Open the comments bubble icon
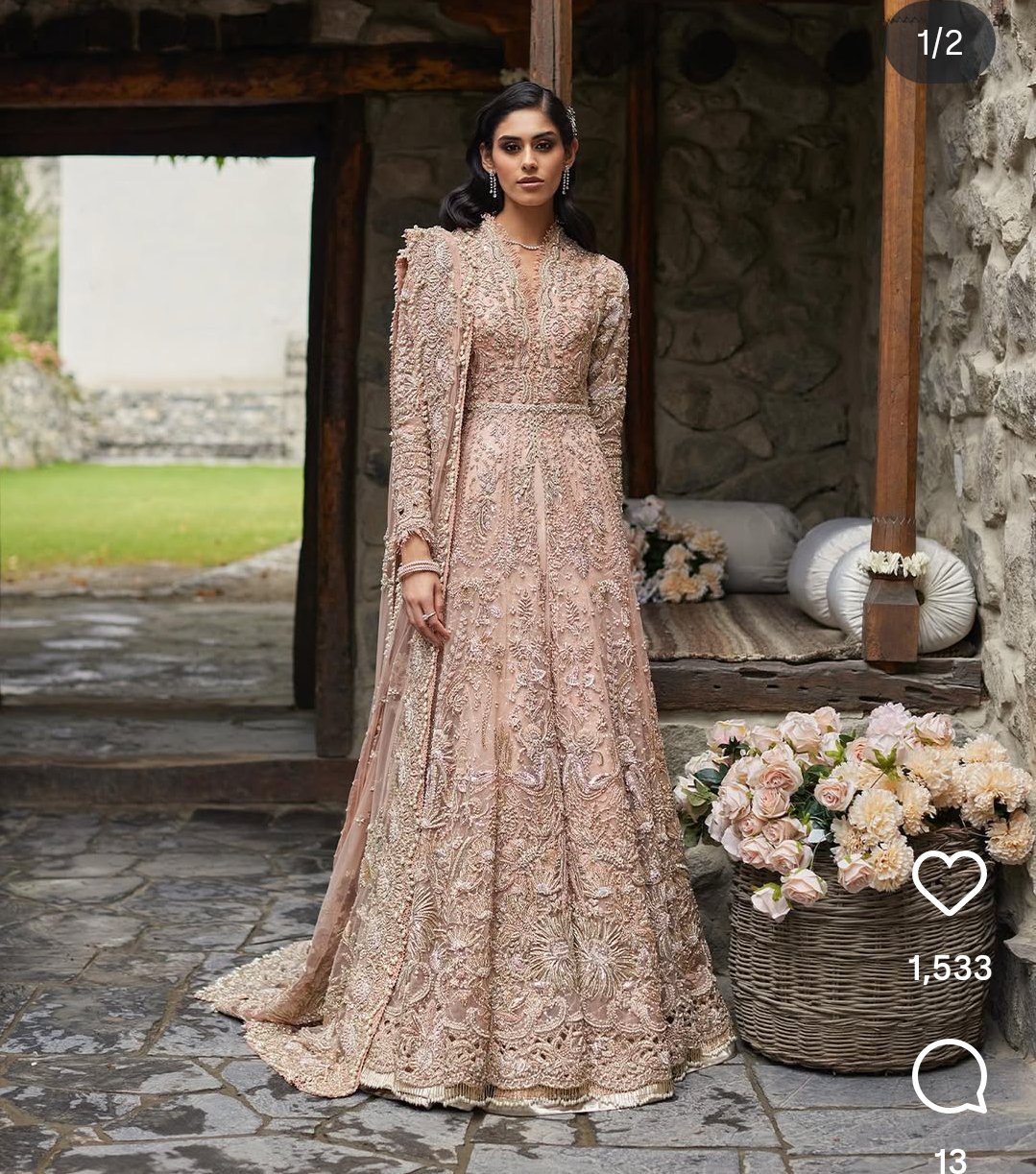Viewport: 1036px width, 1174px height. pos(949,1076)
